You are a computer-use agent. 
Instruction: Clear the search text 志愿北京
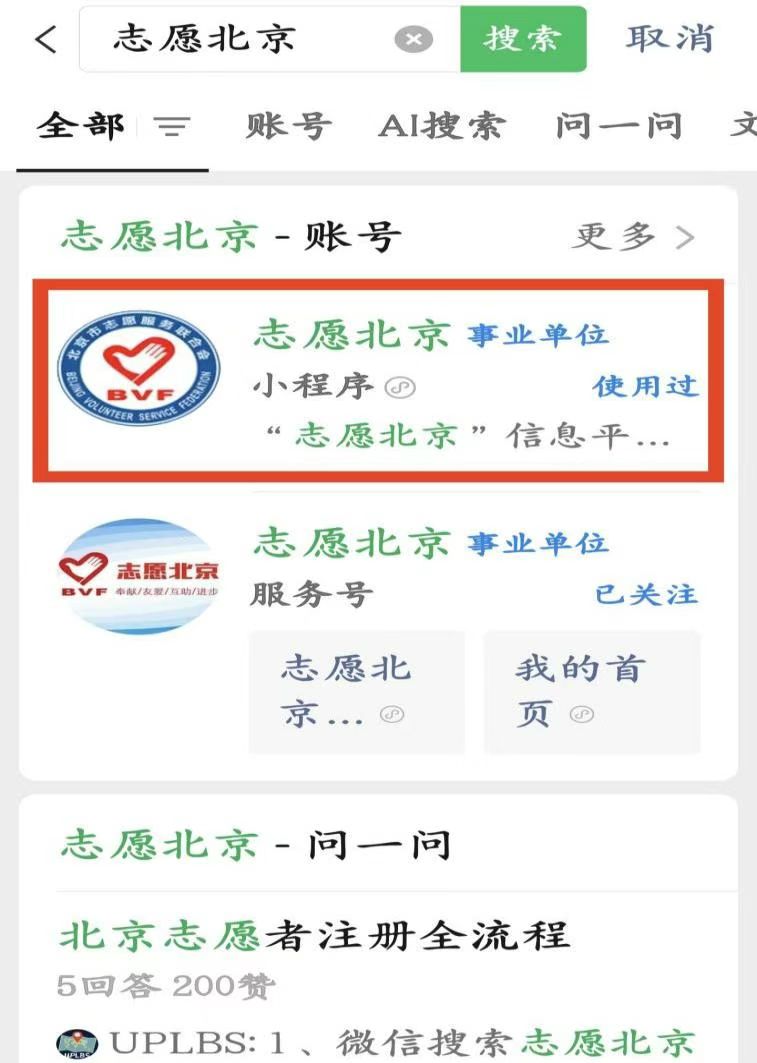click(x=413, y=40)
